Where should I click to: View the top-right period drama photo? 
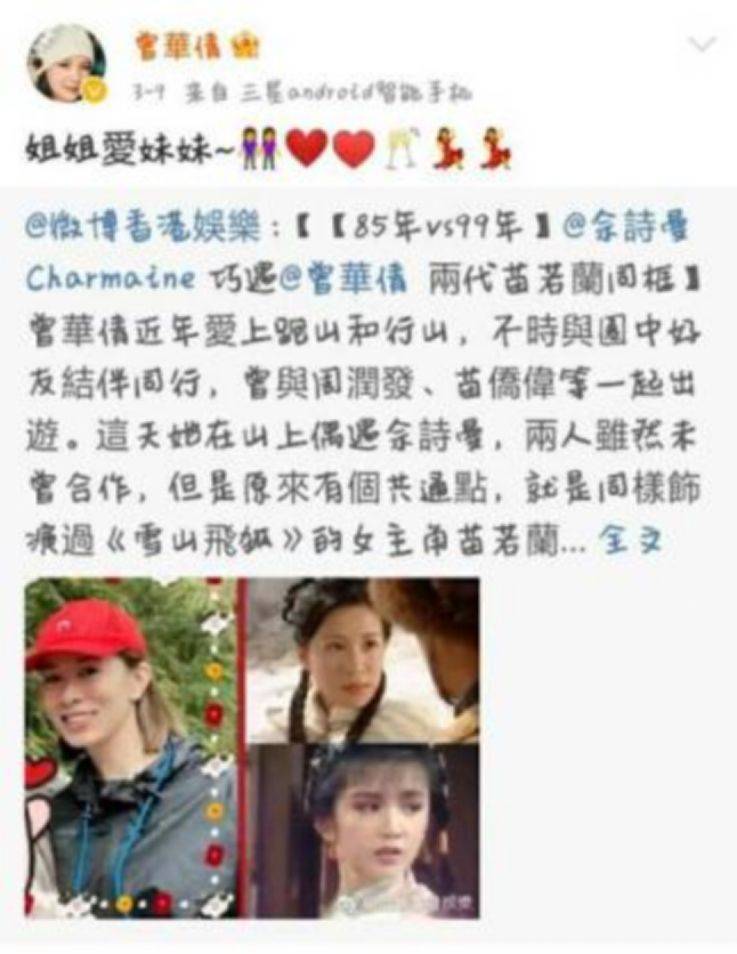coord(363,659)
